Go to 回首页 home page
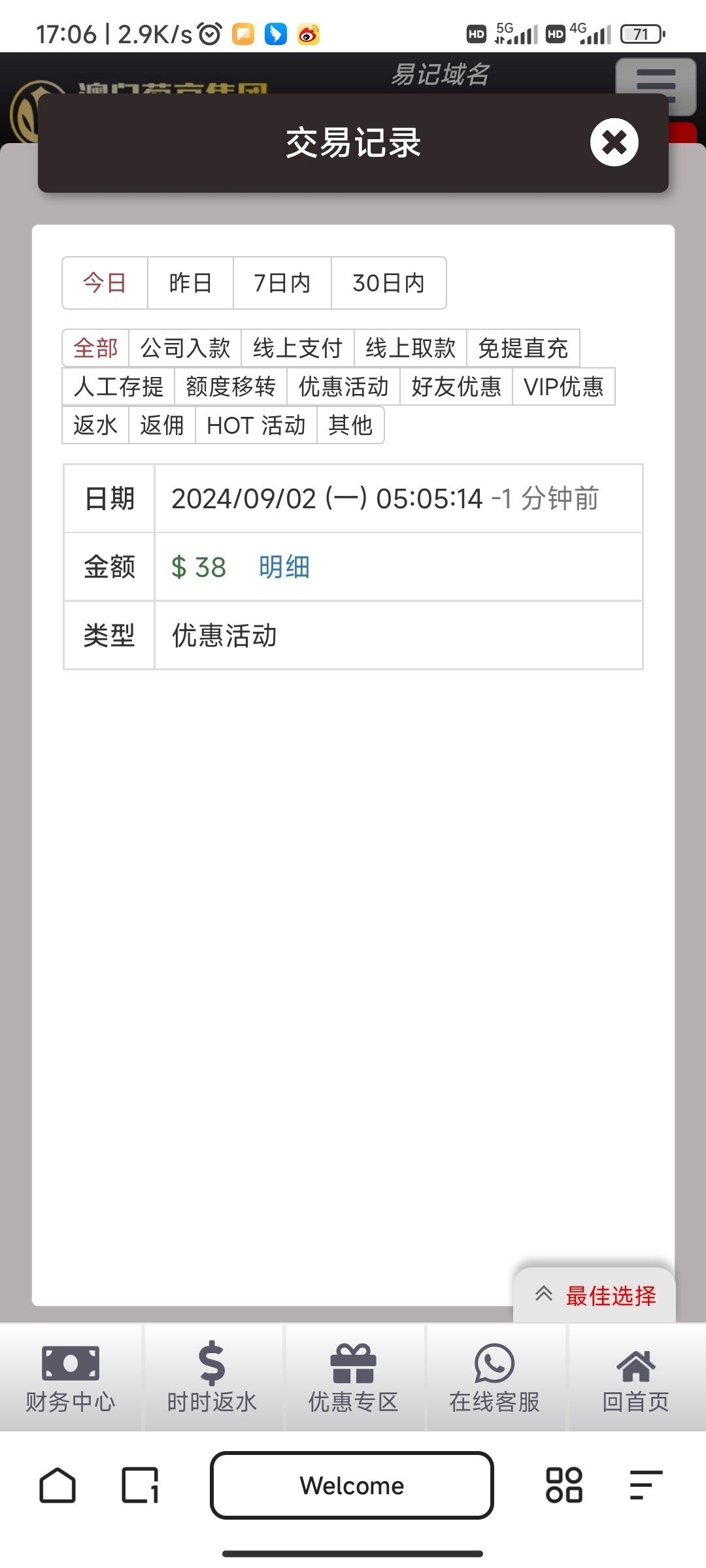Screen dimensions: 706x1568 point(636,1378)
